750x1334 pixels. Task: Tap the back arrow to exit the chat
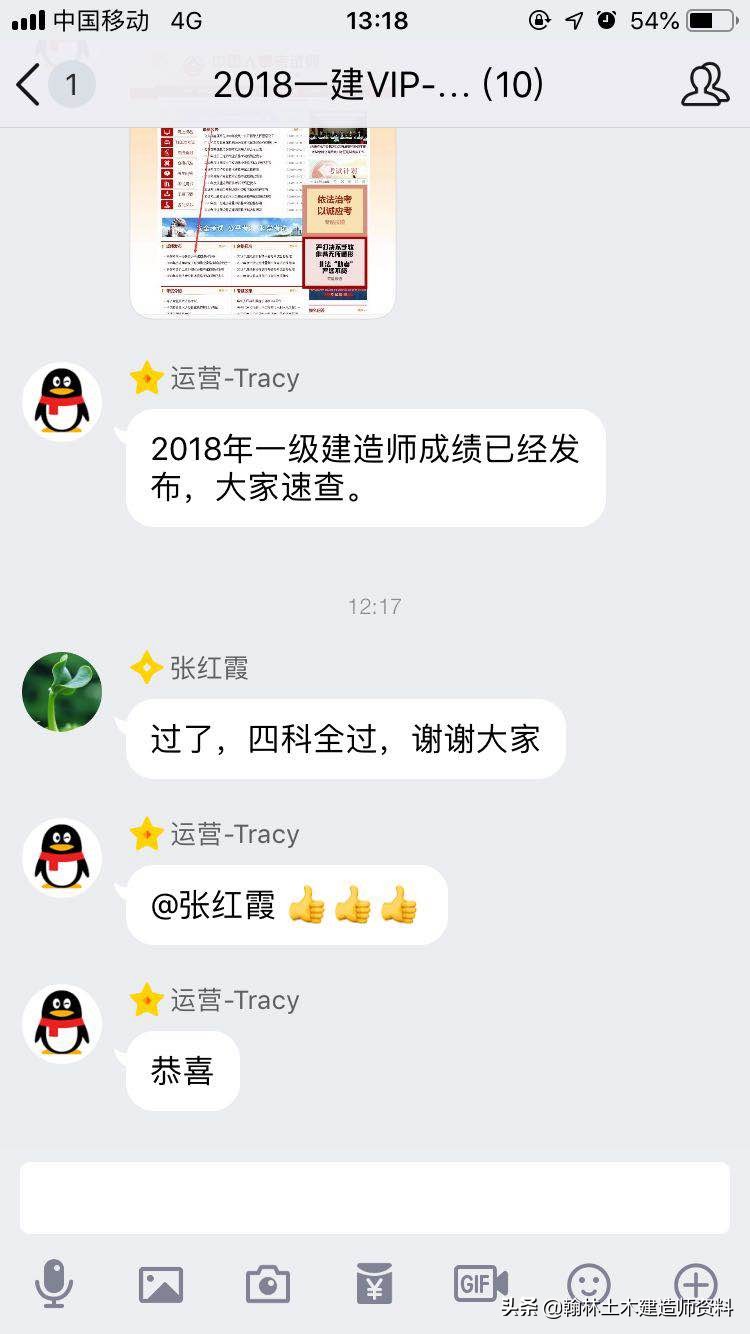25,85
